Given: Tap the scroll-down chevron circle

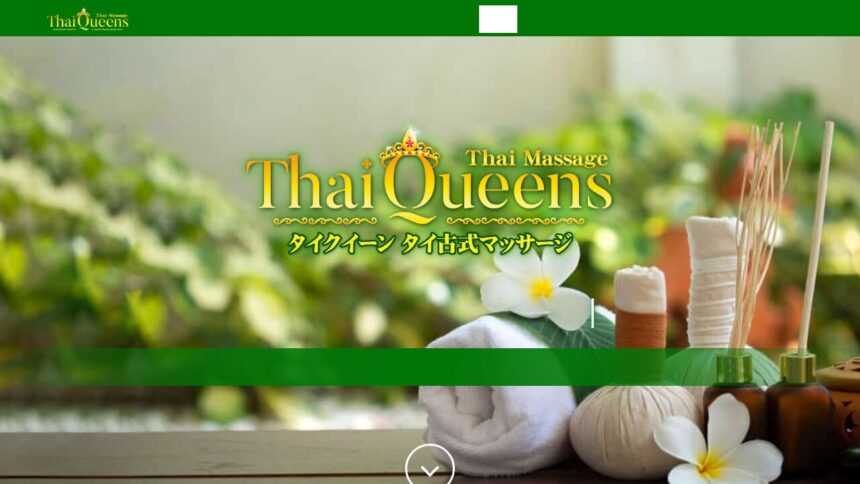Looking at the screenshot, I should [x=430, y=467].
